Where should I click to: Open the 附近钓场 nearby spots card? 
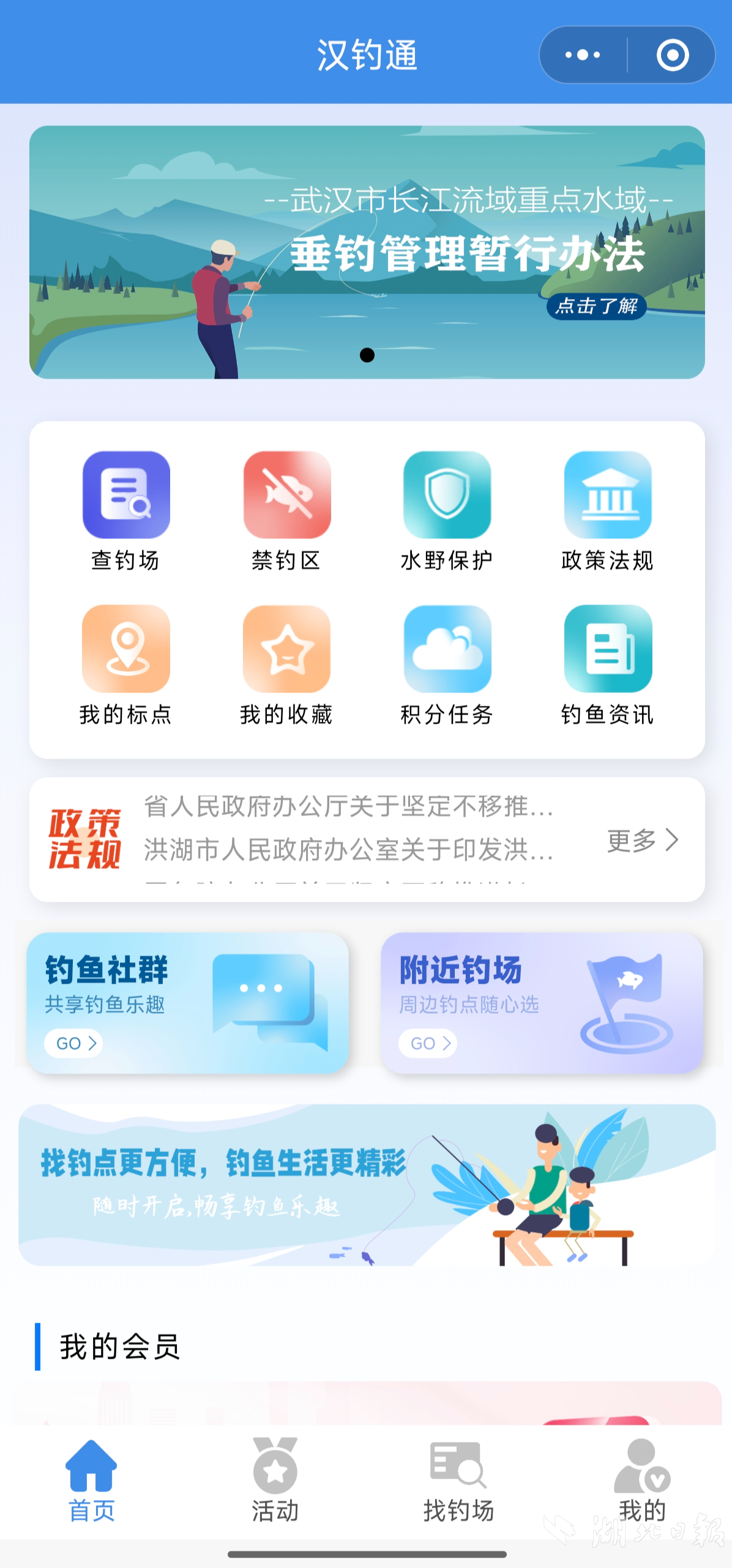[x=542, y=1003]
